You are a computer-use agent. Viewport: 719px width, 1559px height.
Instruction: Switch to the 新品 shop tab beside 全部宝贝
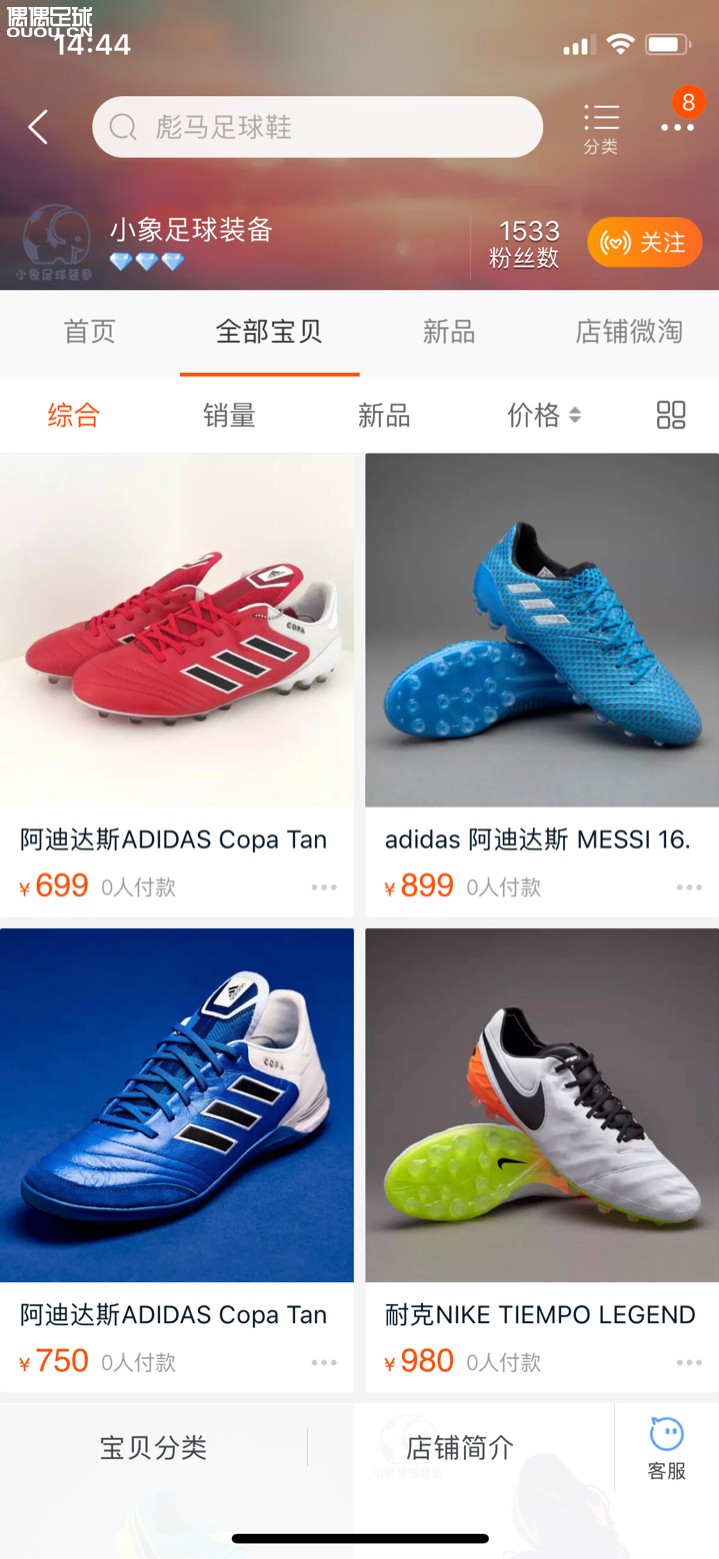pyautogui.click(x=449, y=332)
